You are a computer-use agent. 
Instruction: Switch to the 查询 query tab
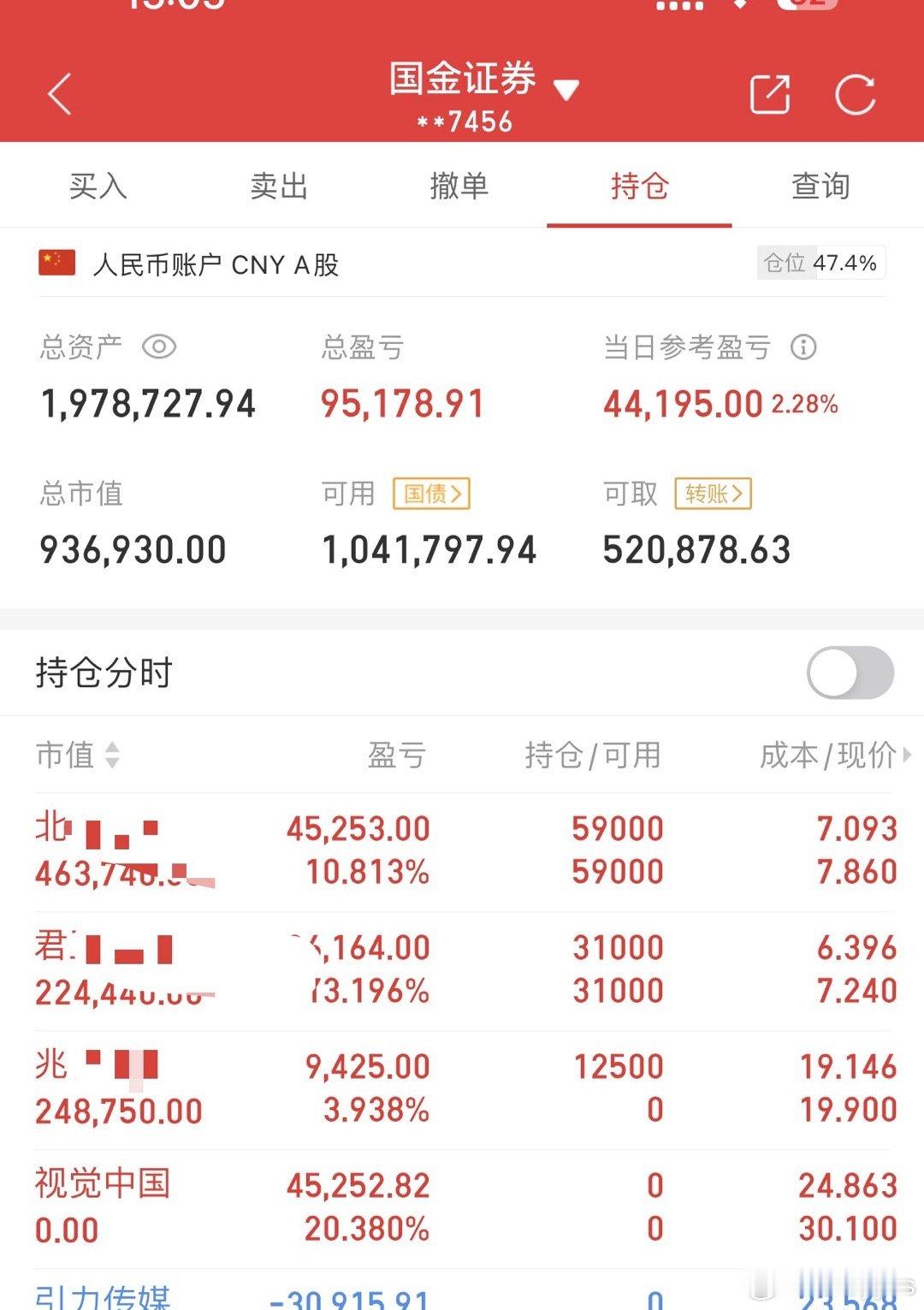click(x=820, y=186)
